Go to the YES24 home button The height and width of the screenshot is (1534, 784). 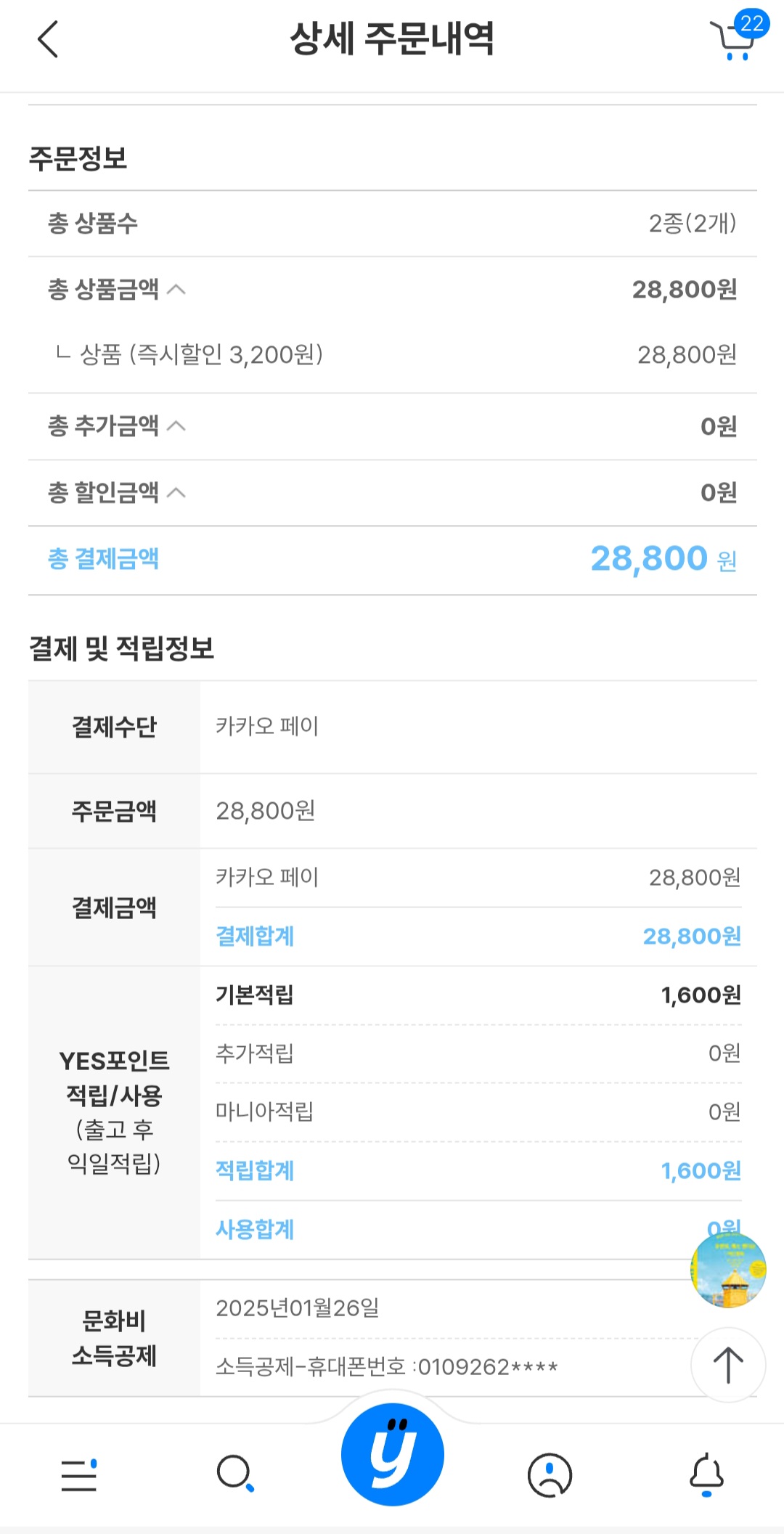click(x=393, y=1454)
